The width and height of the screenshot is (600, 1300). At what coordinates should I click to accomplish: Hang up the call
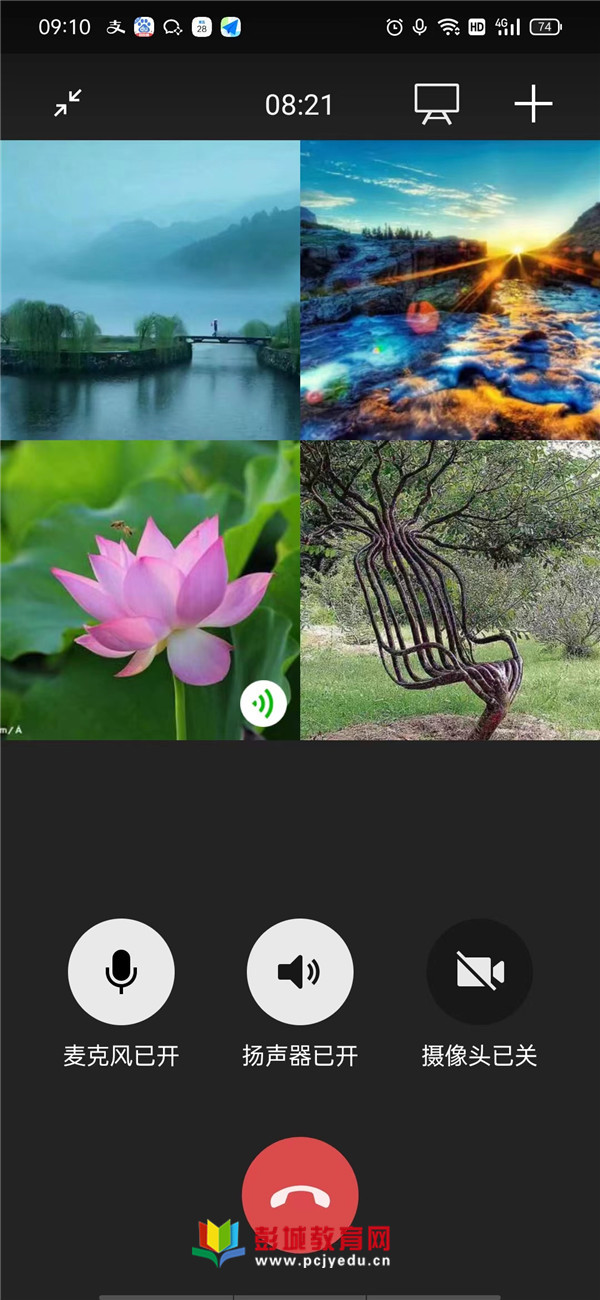300,1194
